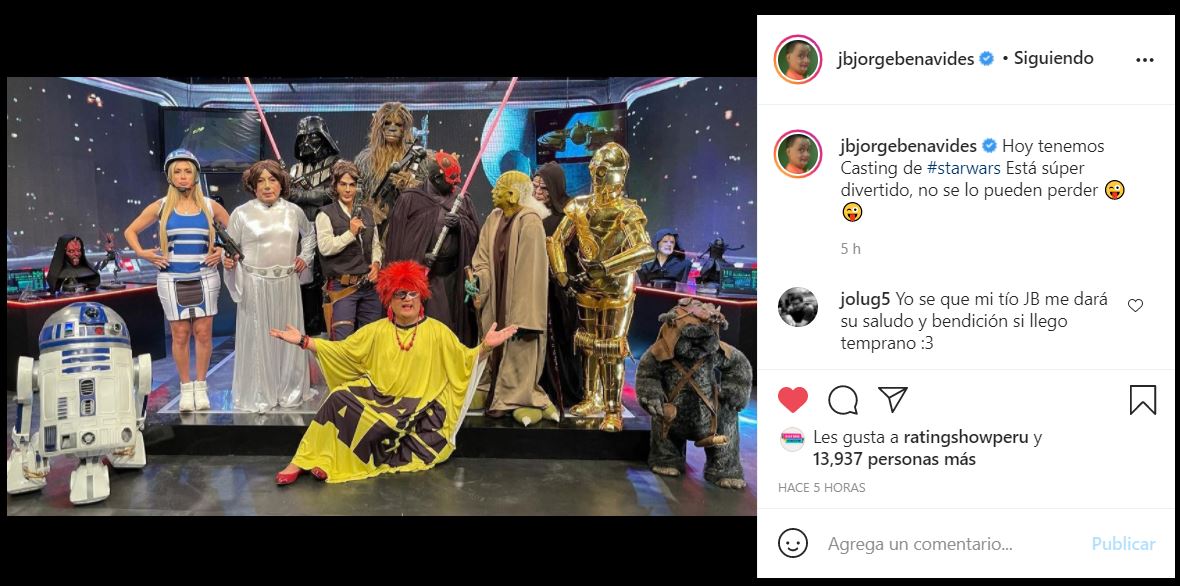Unlike the post with the red heart
1180x586 pixels.
[x=793, y=400]
